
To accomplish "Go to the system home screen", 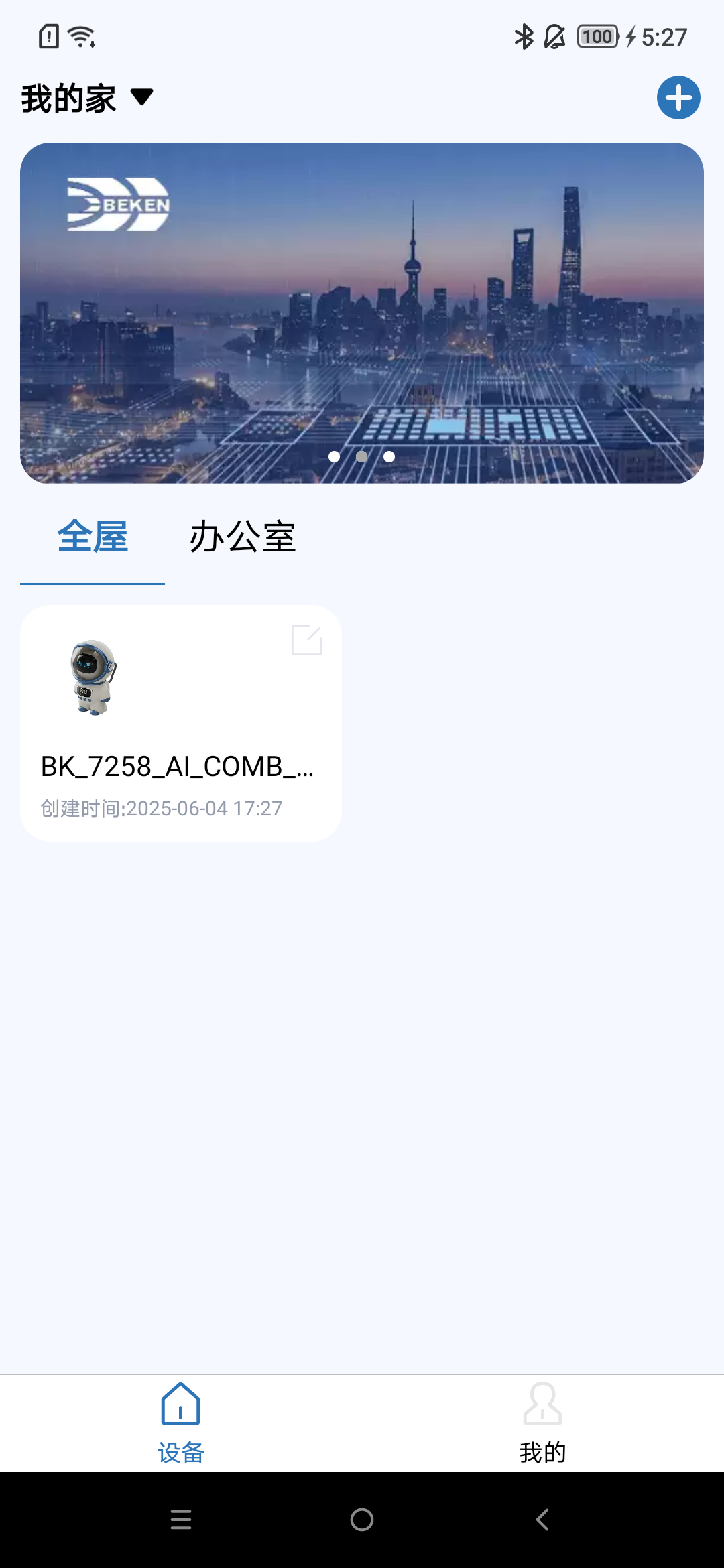I will click(362, 1520).
